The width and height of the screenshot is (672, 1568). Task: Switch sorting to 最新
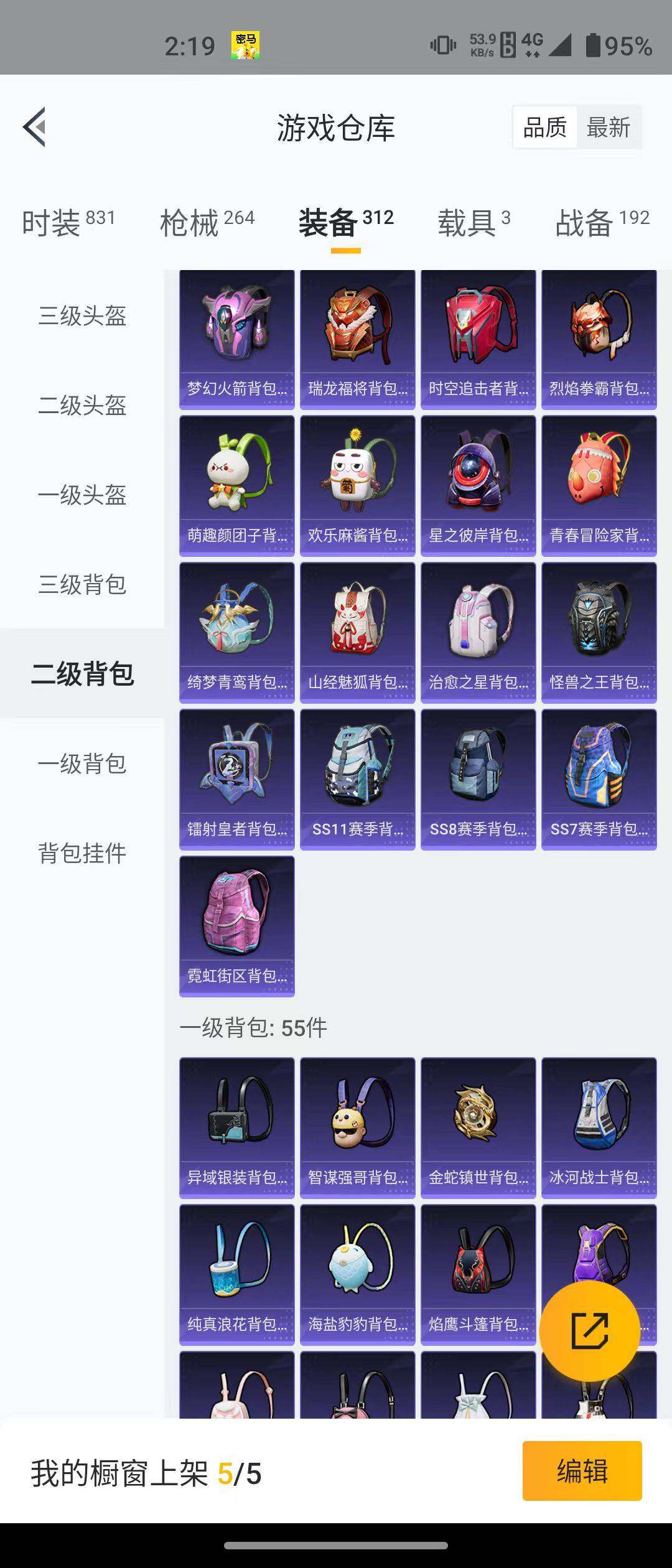click(610, 127)
